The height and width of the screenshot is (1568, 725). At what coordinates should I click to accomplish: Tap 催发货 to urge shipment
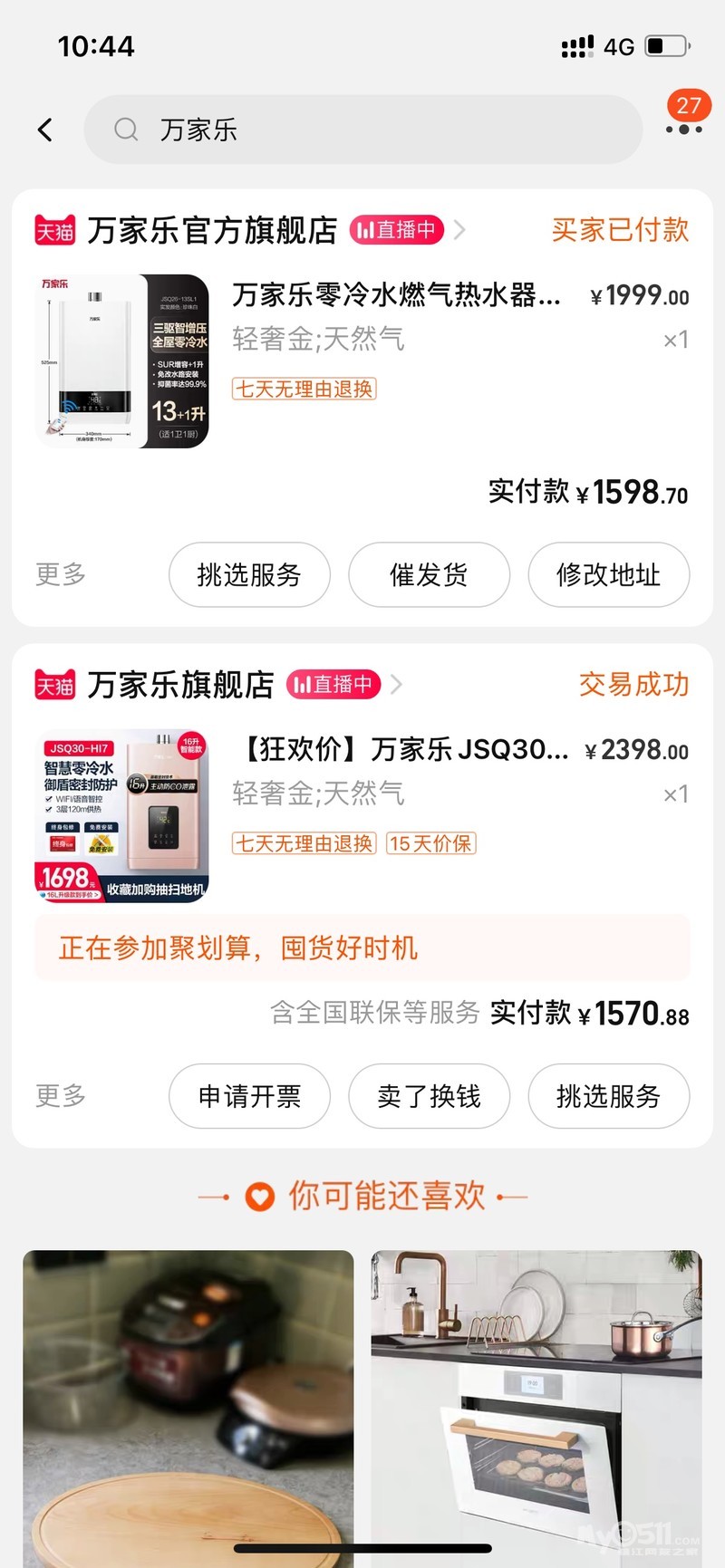pos(429,574)
